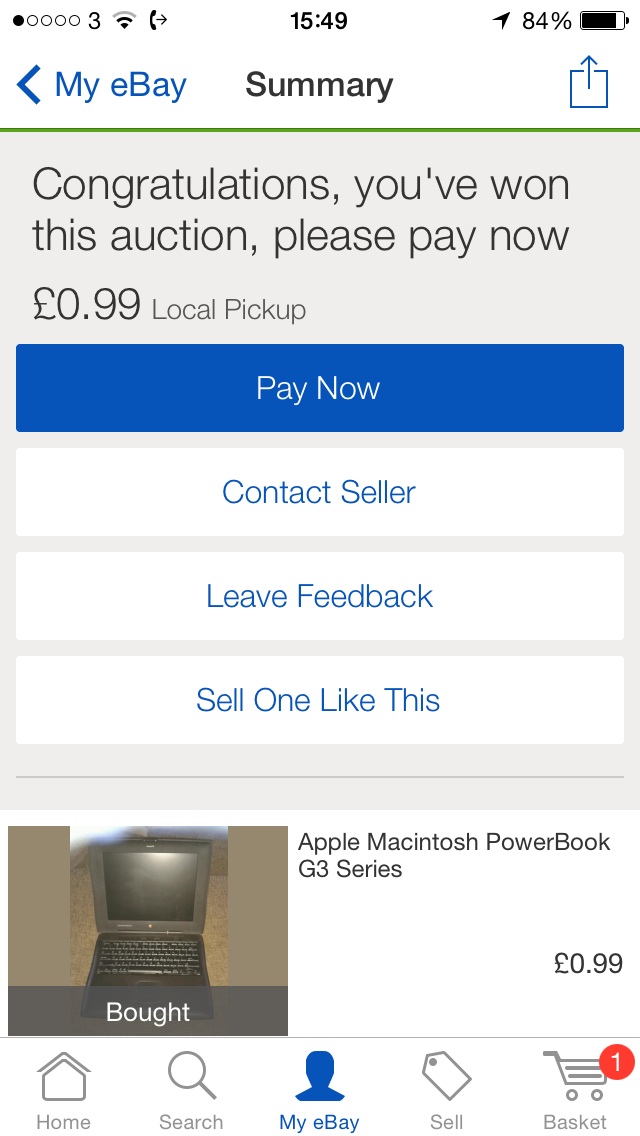Select the My eBay tab

click(319, 1091)
